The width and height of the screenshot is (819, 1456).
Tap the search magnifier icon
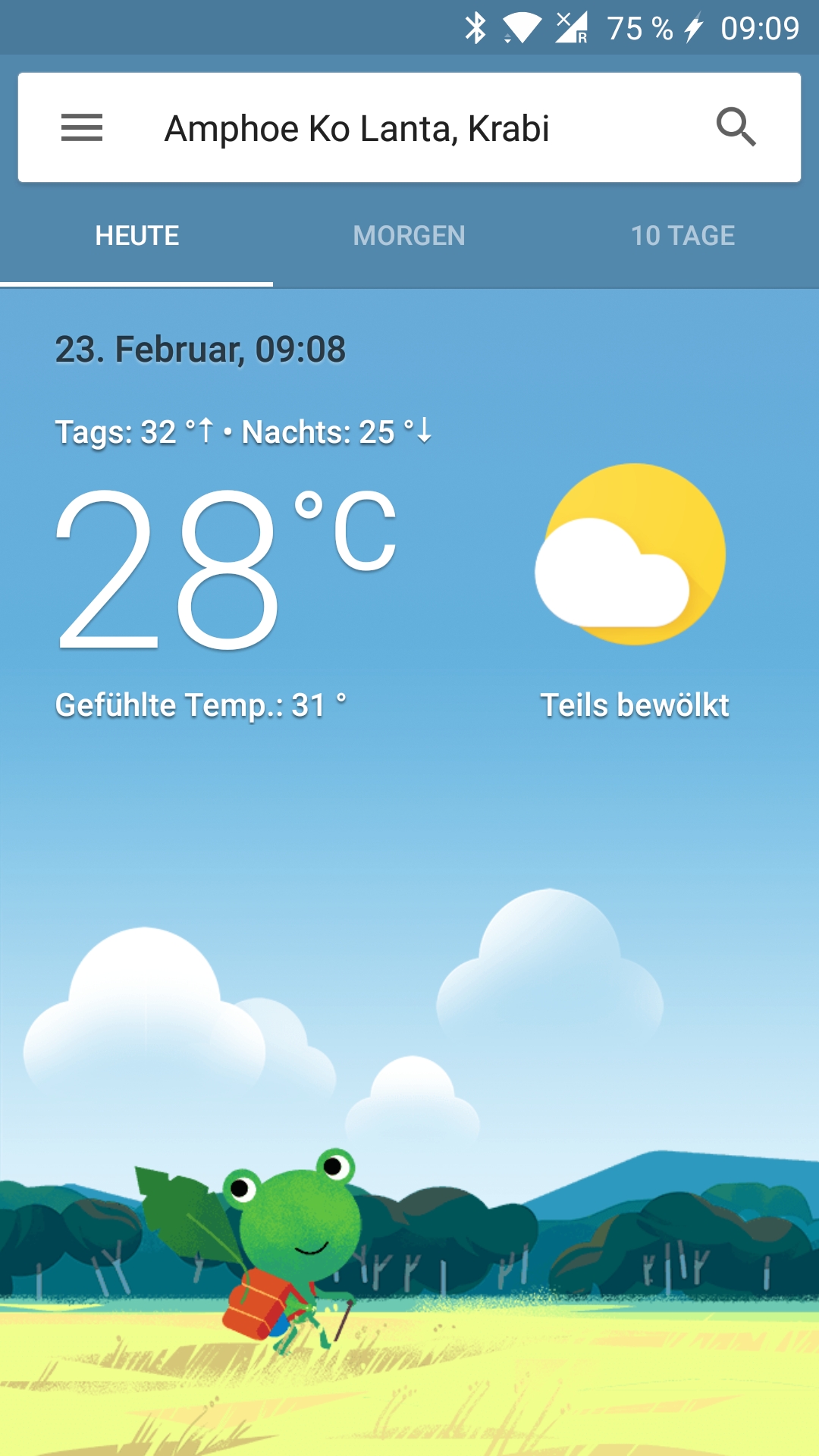coord(736,127)
